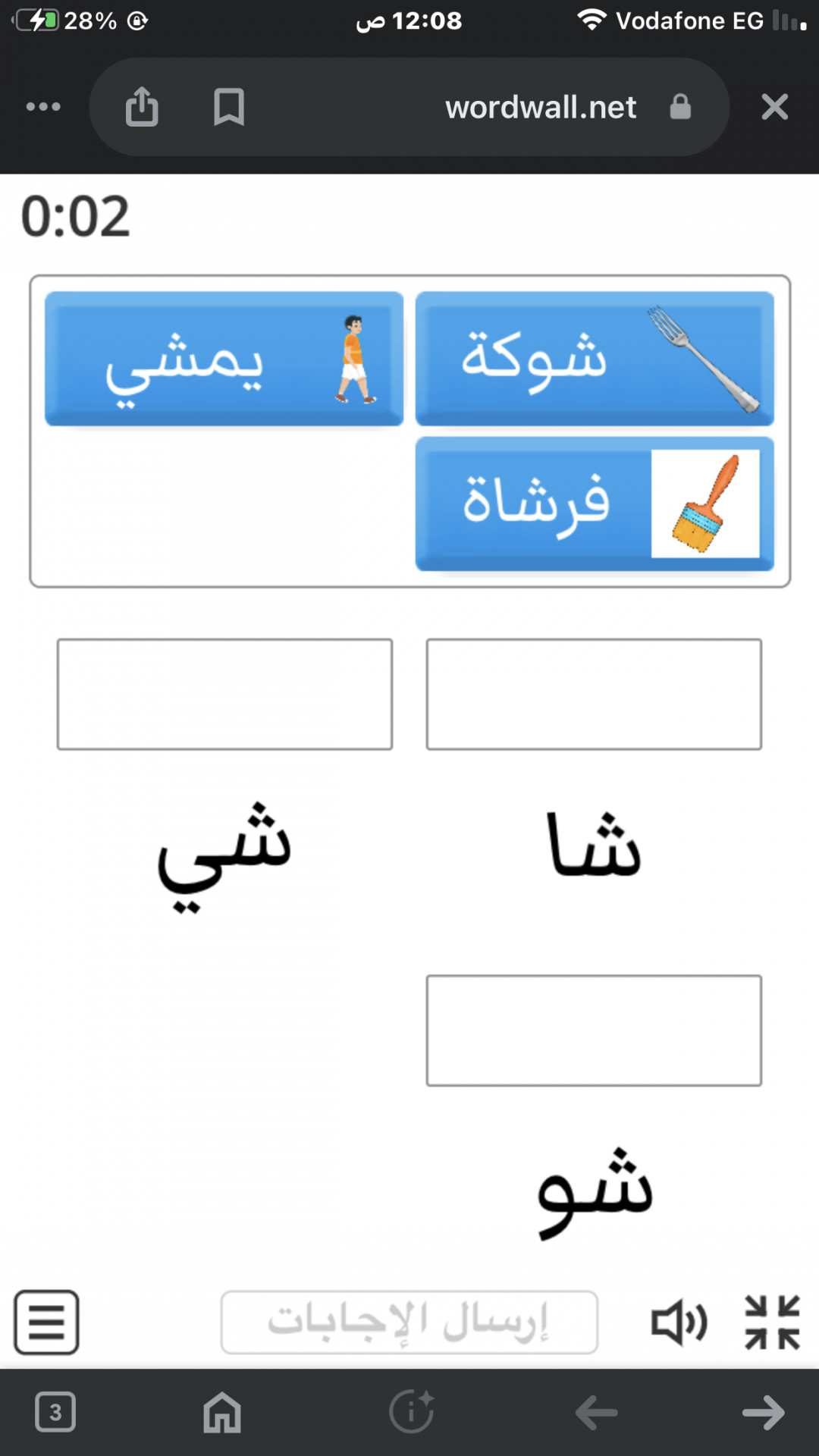Open the game menu hamburger icon
This screenshot has height=1456, width=819.
click(x=46, y=1323)
